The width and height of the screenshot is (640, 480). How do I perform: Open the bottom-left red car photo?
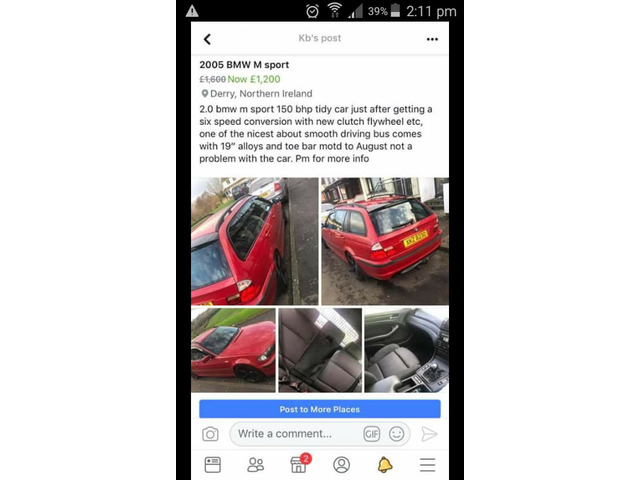pos(233,350)
